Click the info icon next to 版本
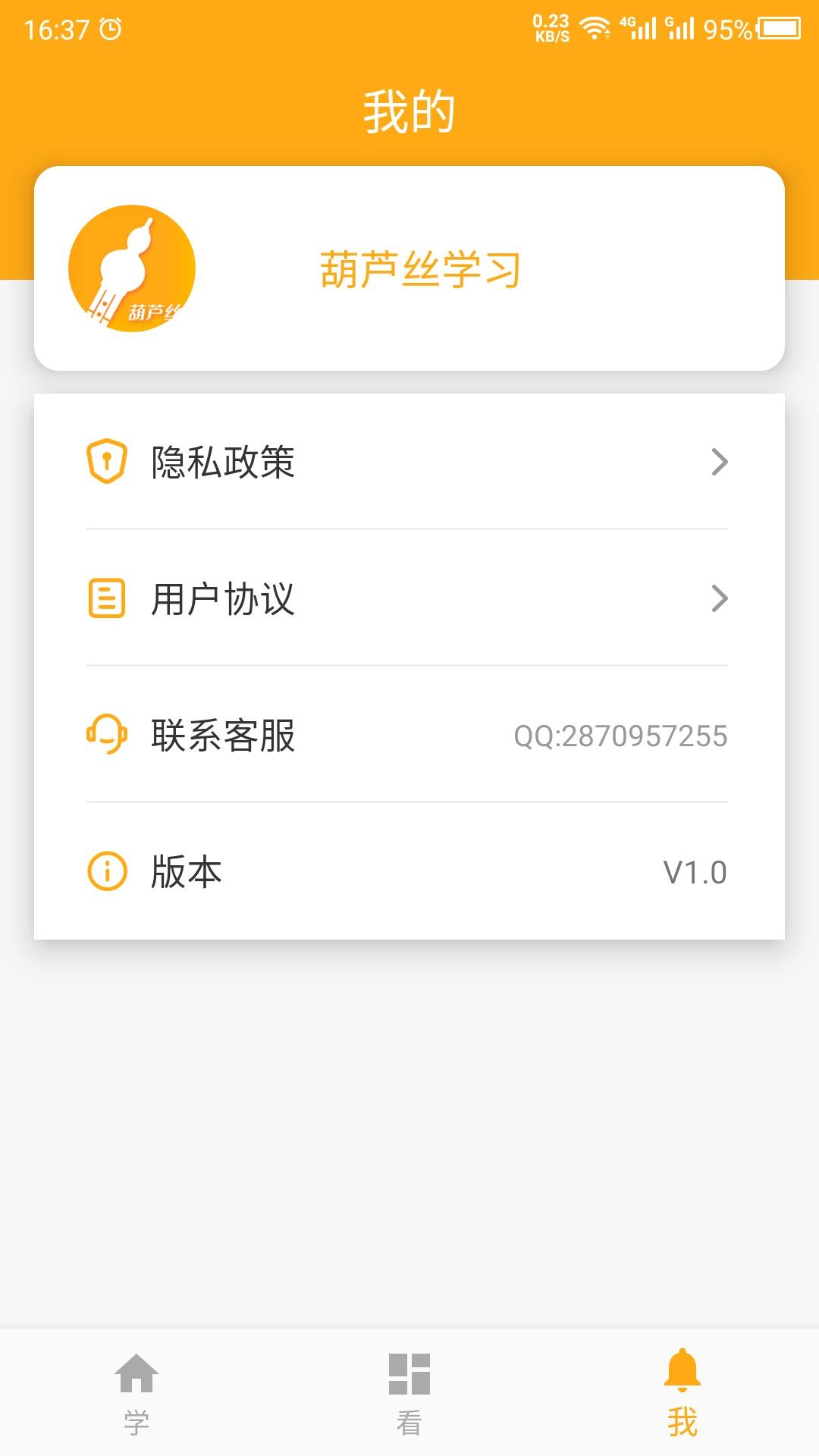 point(107,871)
